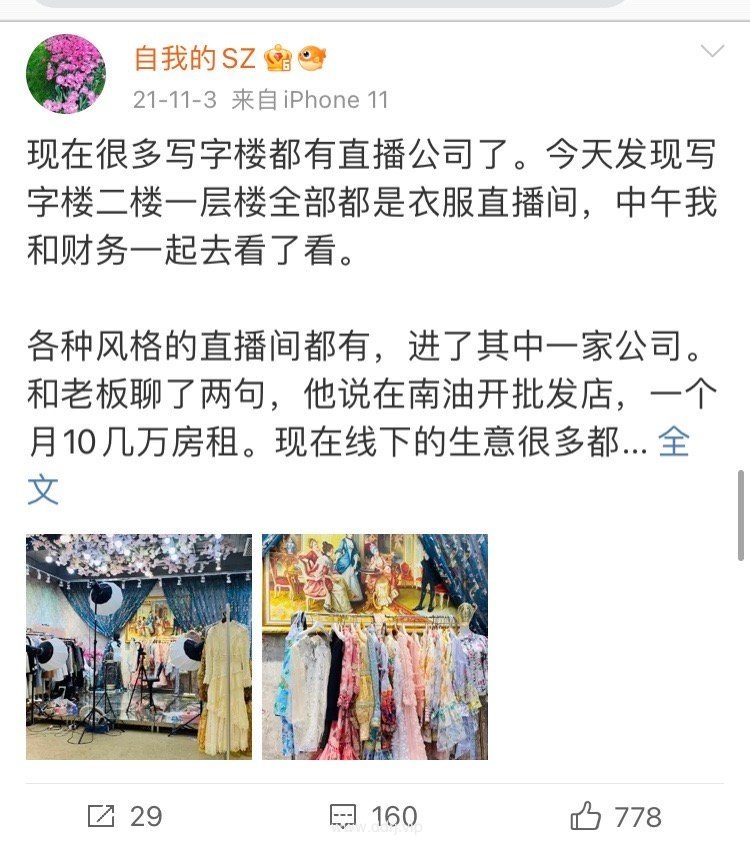Open the livestream studio photo with lights
The width and height of the screenshot is (750, 847).
coord(139,646)
